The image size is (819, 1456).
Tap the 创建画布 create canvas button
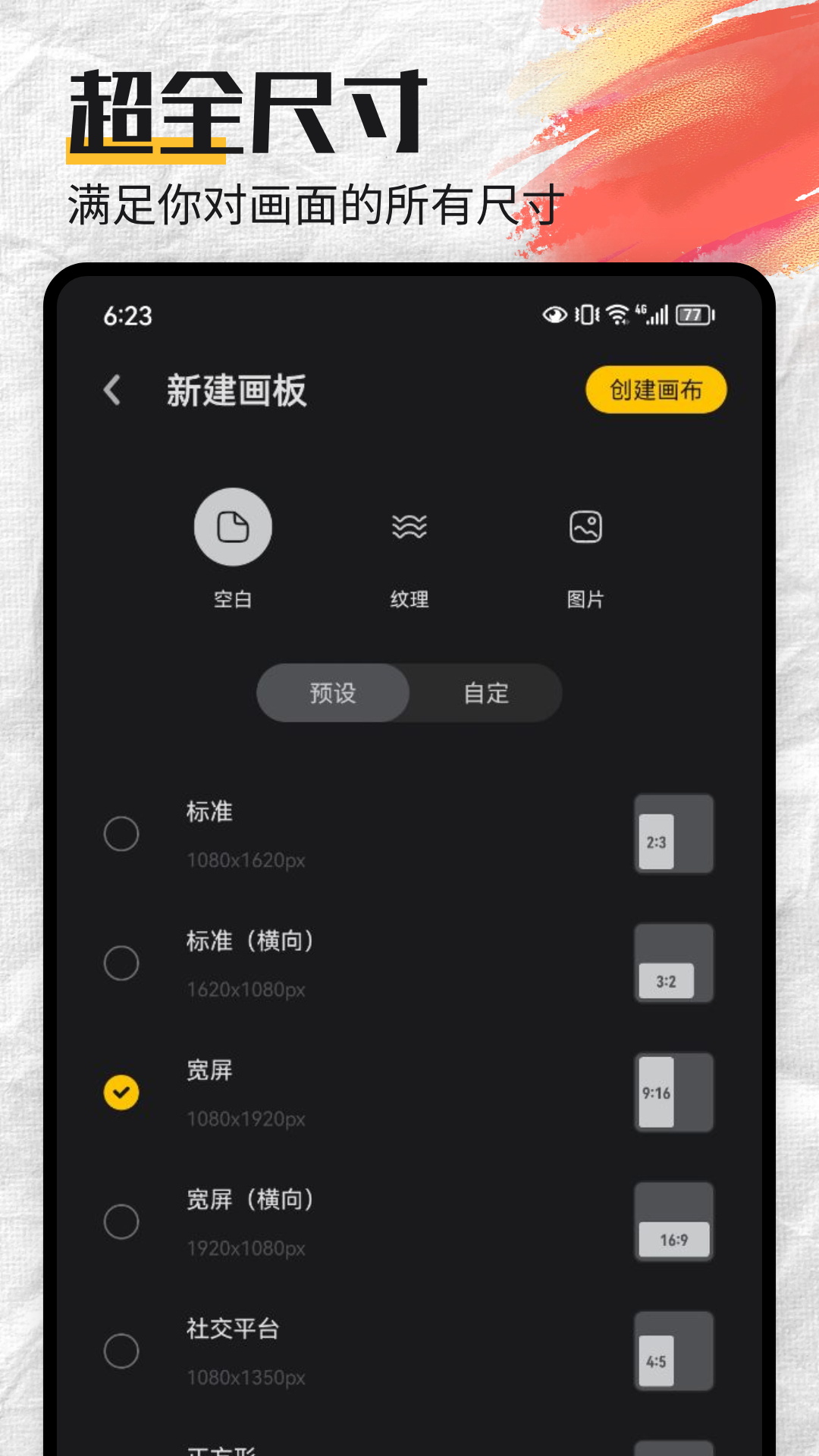657,389
